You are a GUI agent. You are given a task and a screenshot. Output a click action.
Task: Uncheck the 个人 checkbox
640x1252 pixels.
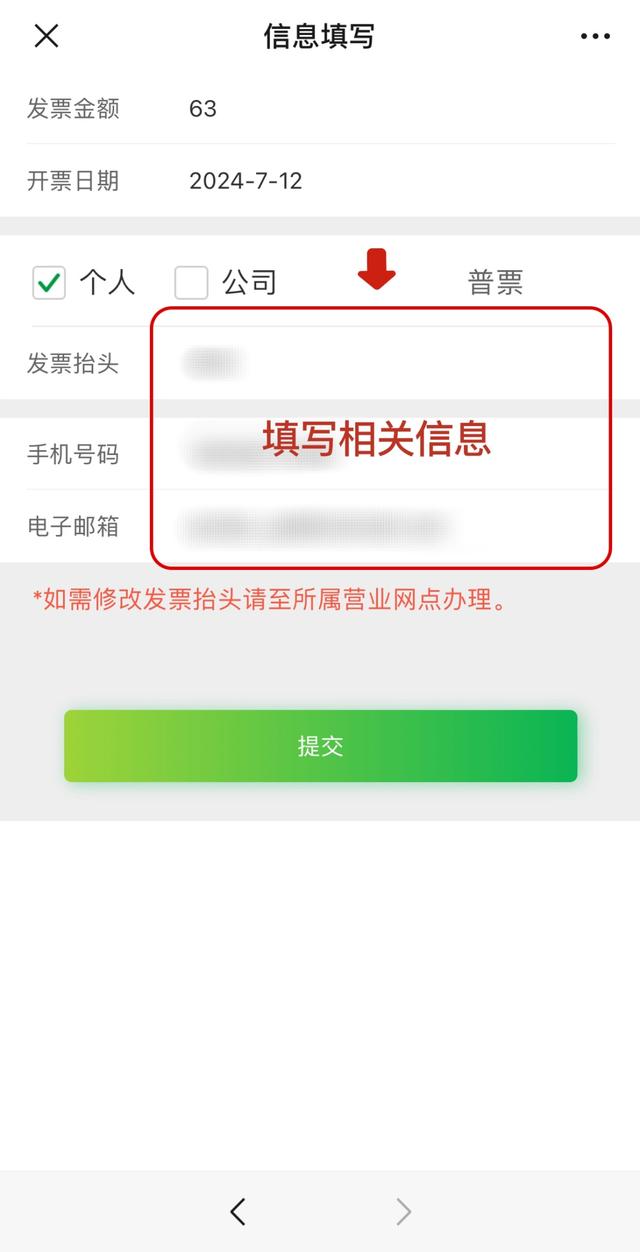(x=49, y=283)
